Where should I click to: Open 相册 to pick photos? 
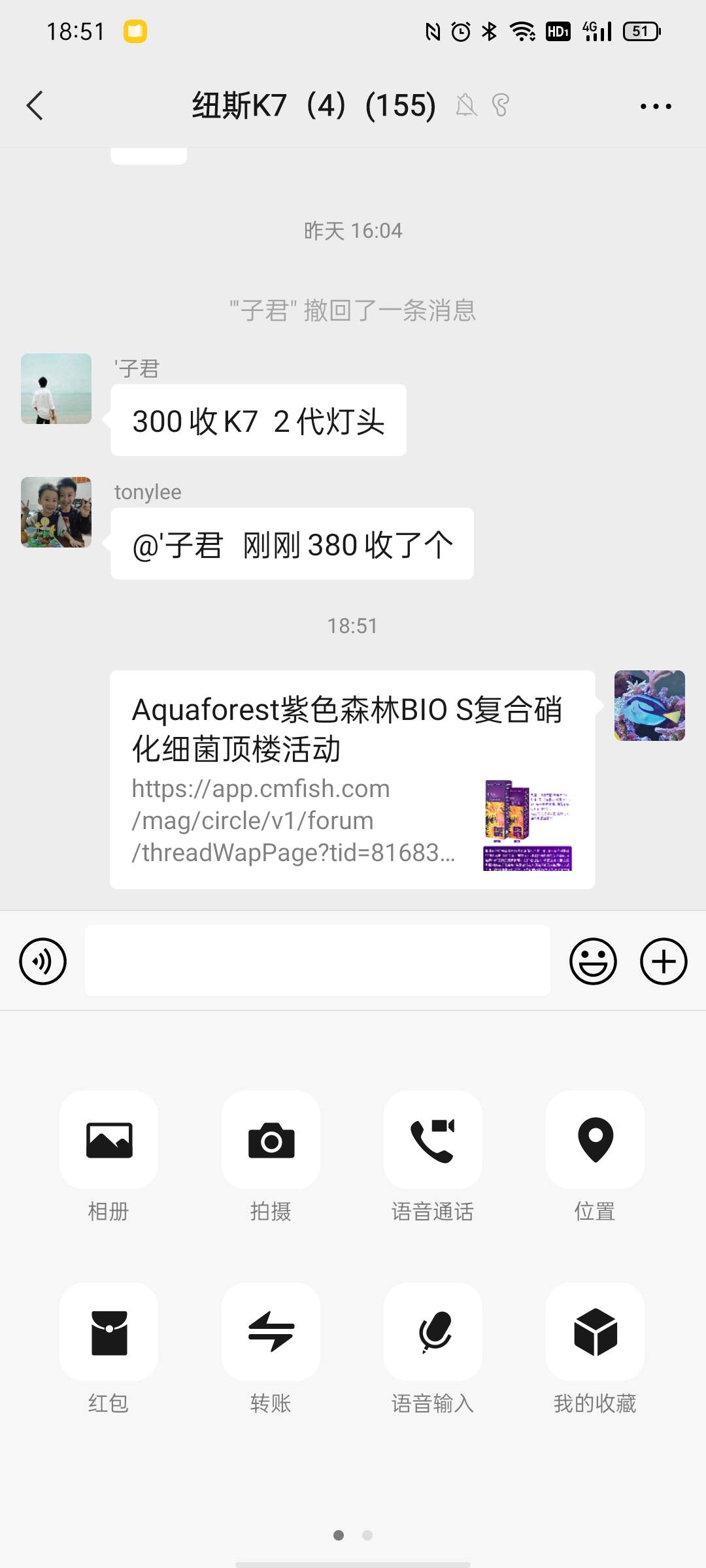[x=109, y=1140]
